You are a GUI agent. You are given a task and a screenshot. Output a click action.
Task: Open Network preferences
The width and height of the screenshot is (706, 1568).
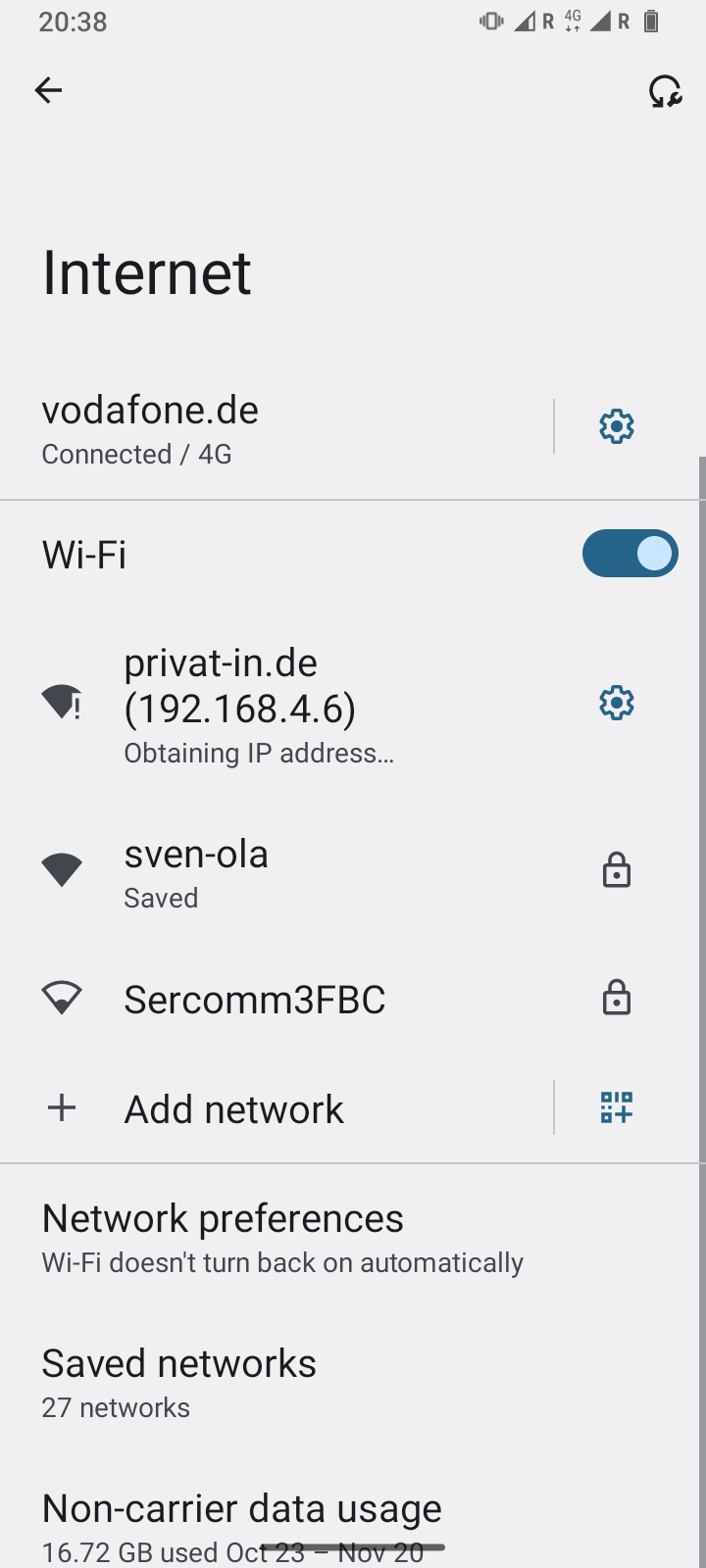point(284,1237)
